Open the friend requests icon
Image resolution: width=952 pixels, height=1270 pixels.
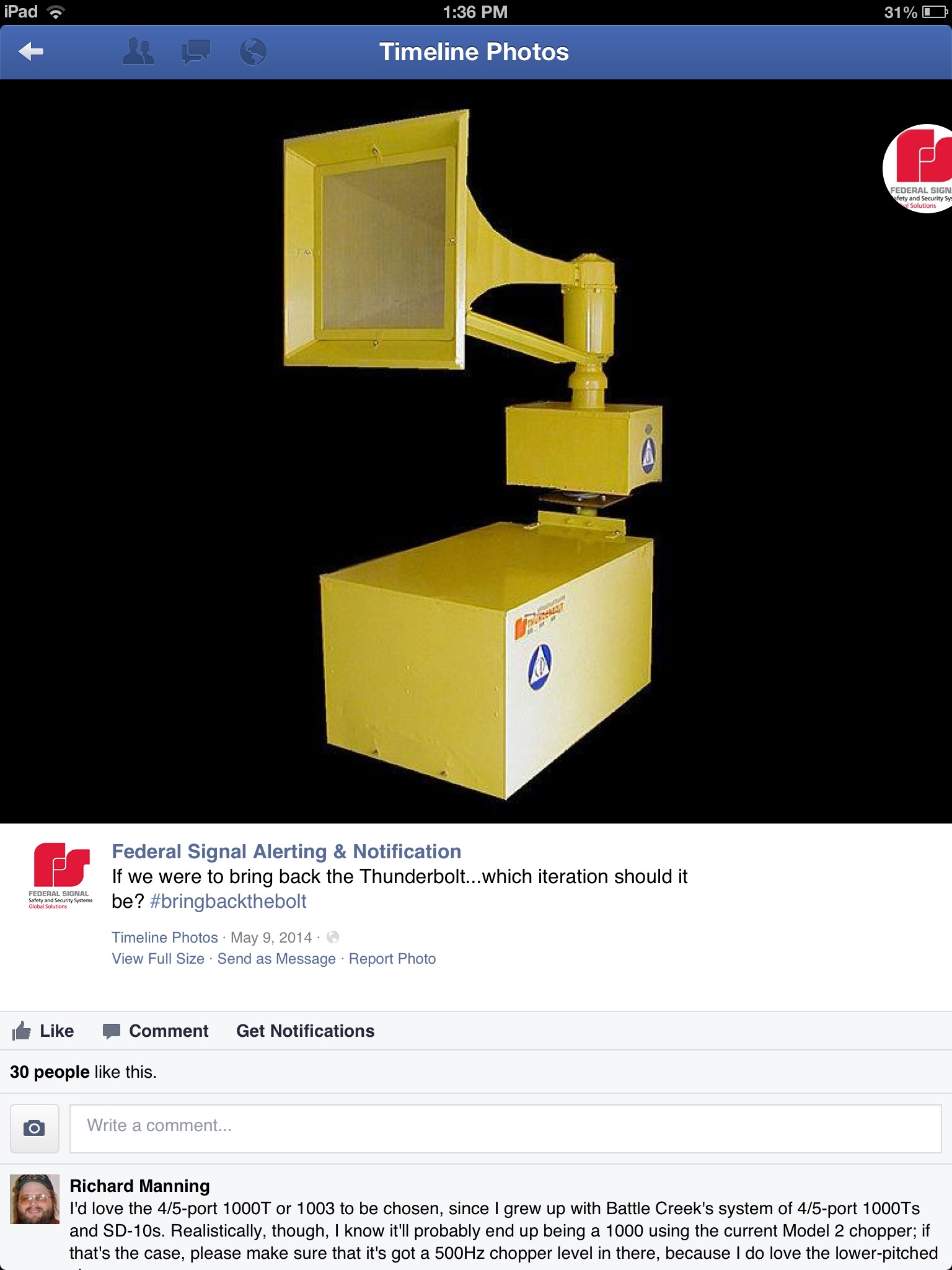pyautogui.click(x=138, y=52)
